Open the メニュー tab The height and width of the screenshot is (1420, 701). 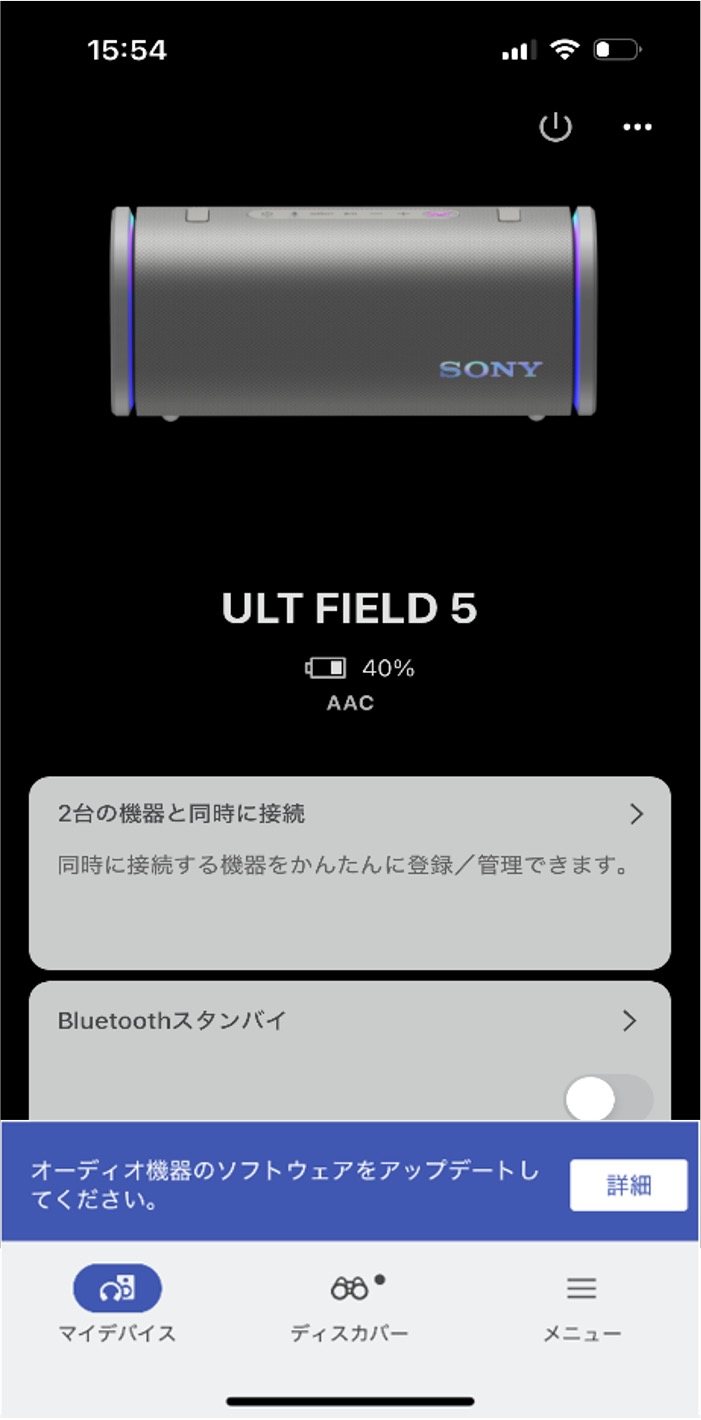point(581,1304)
